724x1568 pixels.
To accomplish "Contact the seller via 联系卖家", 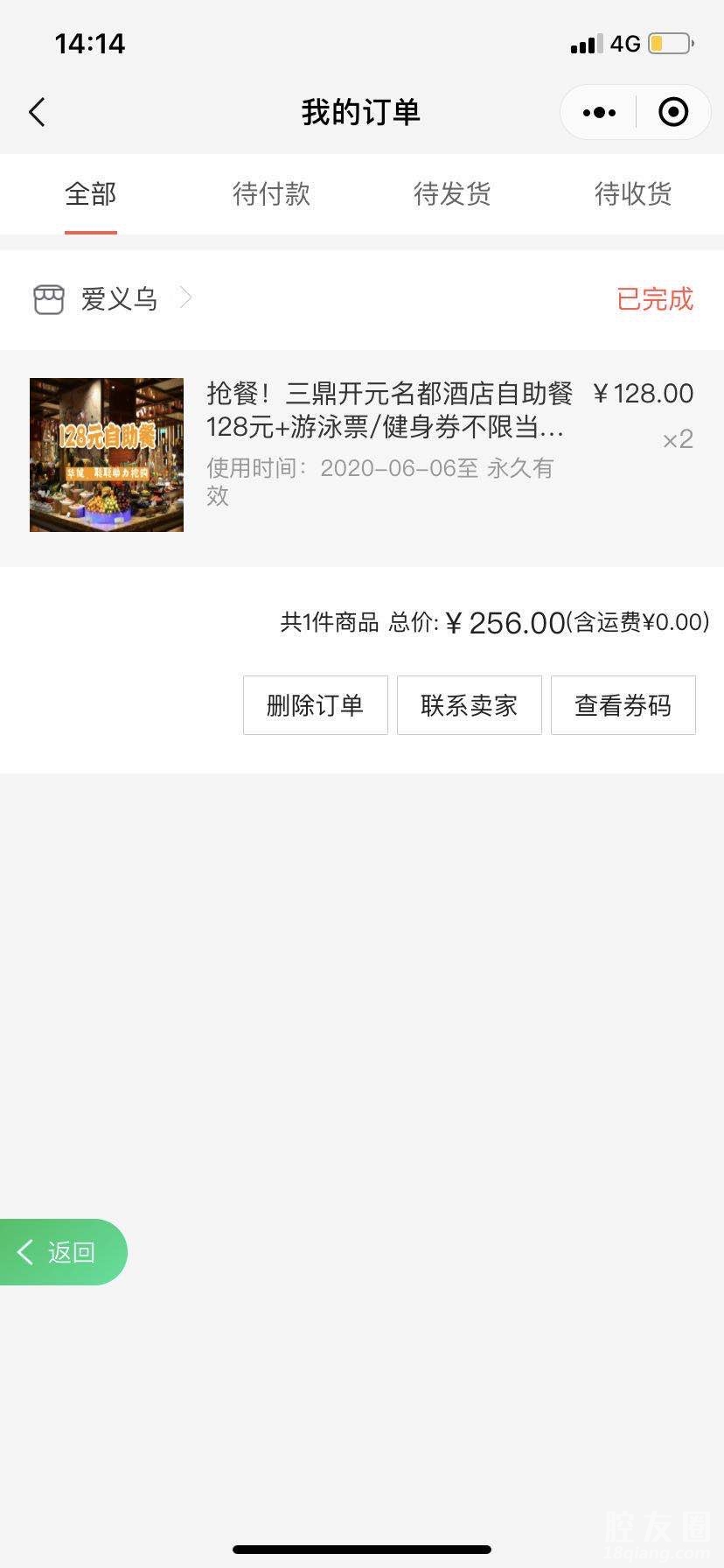I will 469,705.
